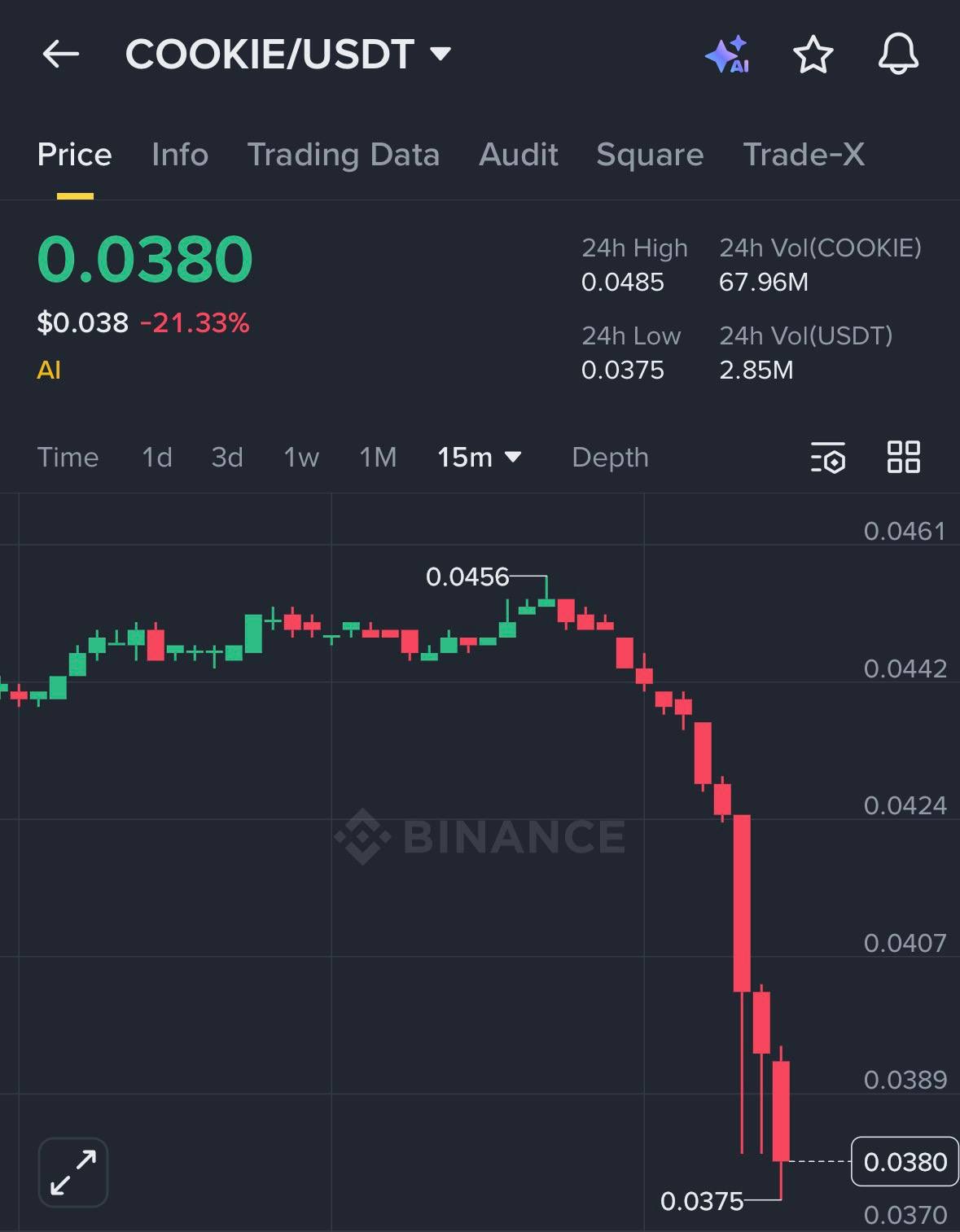Expand the 15m interval dropdown
Screen dimensions: 960x1232
(479, 458)
